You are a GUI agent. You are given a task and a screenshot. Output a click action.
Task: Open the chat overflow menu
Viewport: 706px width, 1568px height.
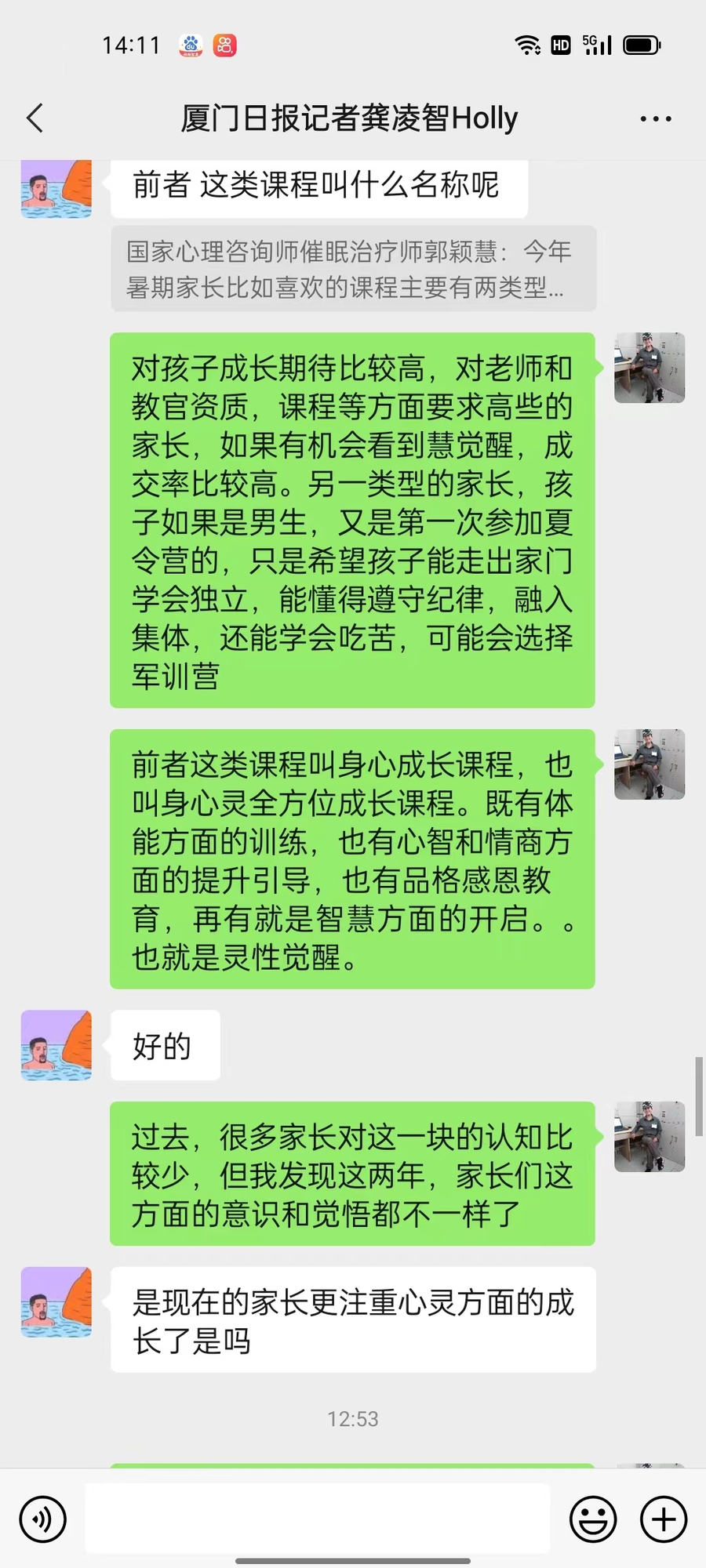tap(655, 119)
